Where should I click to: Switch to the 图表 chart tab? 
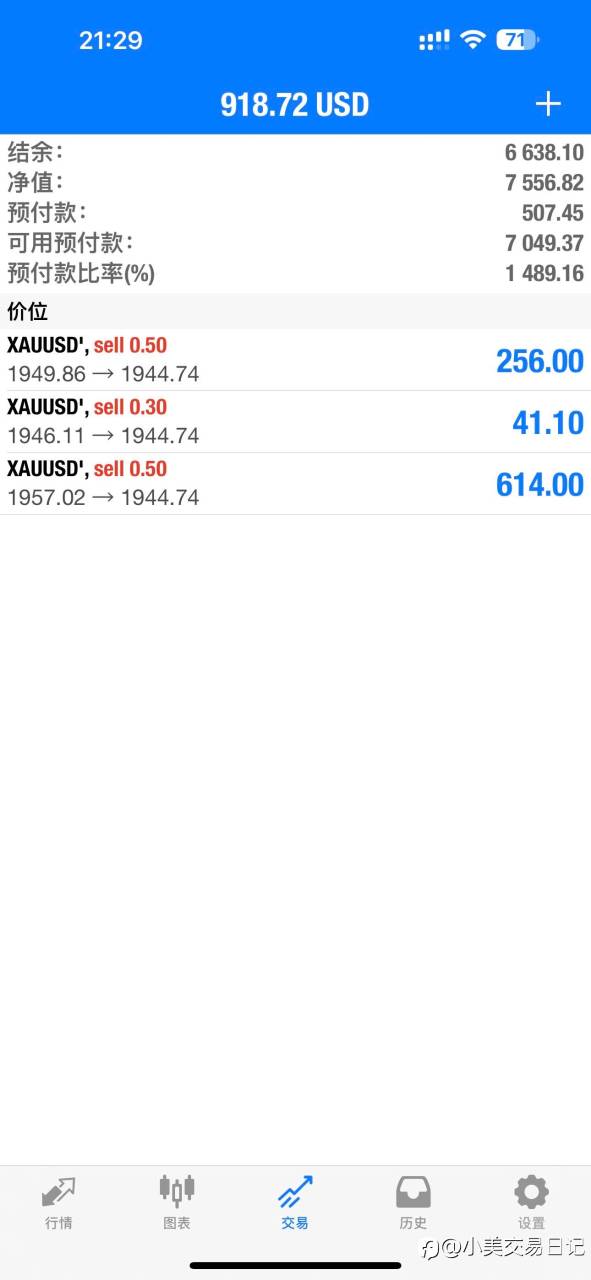[177, 1202]
